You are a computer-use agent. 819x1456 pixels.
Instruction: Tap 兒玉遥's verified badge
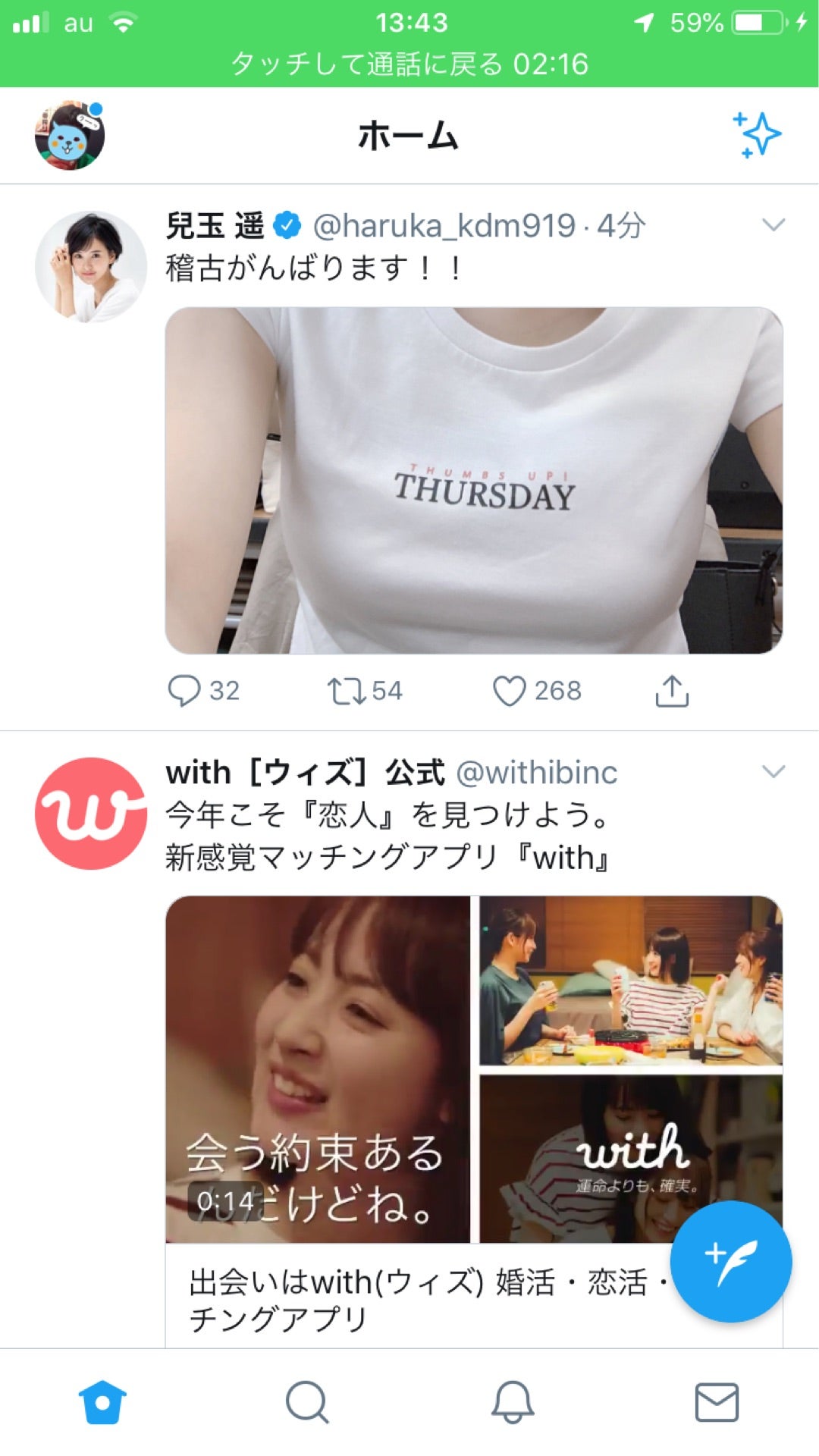click(x=286, y=222)
